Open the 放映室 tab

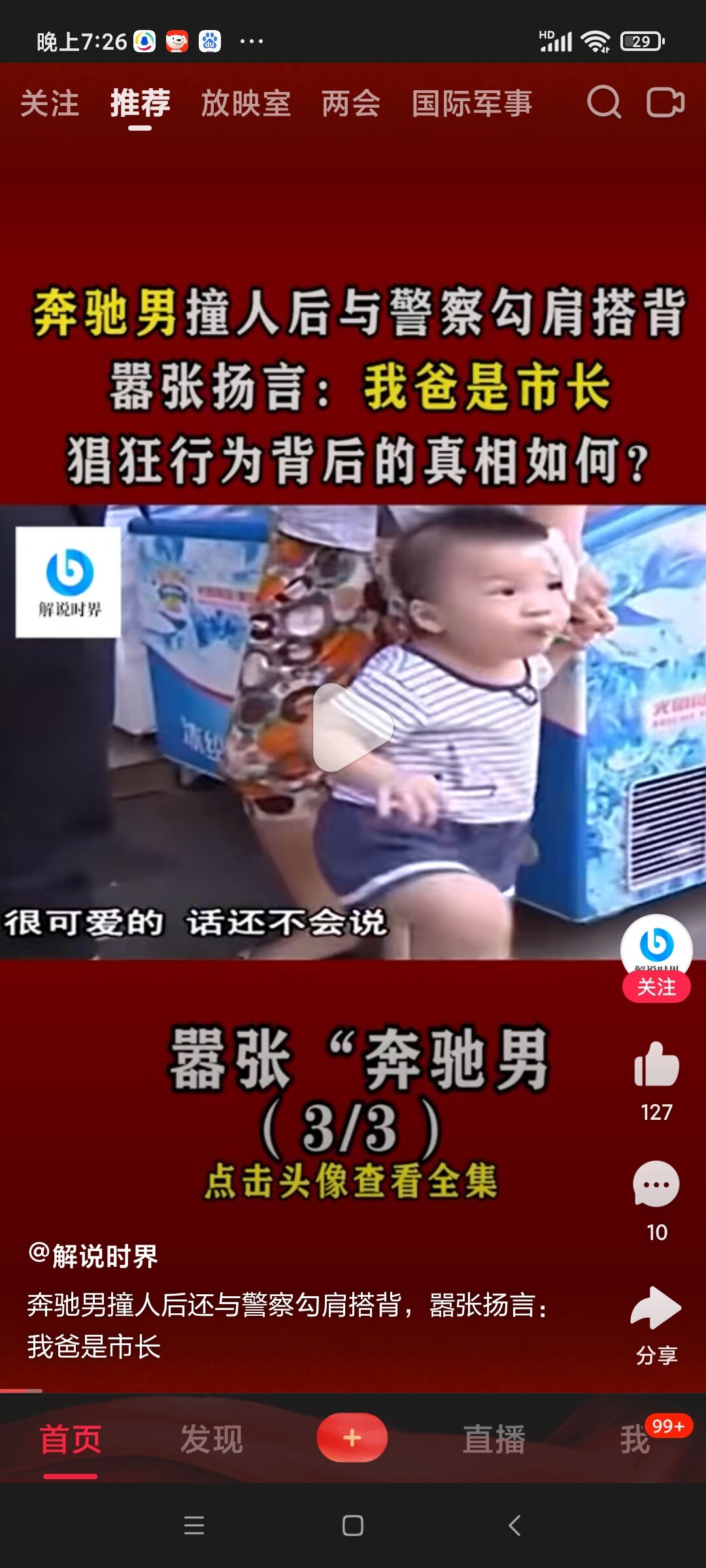246,103
